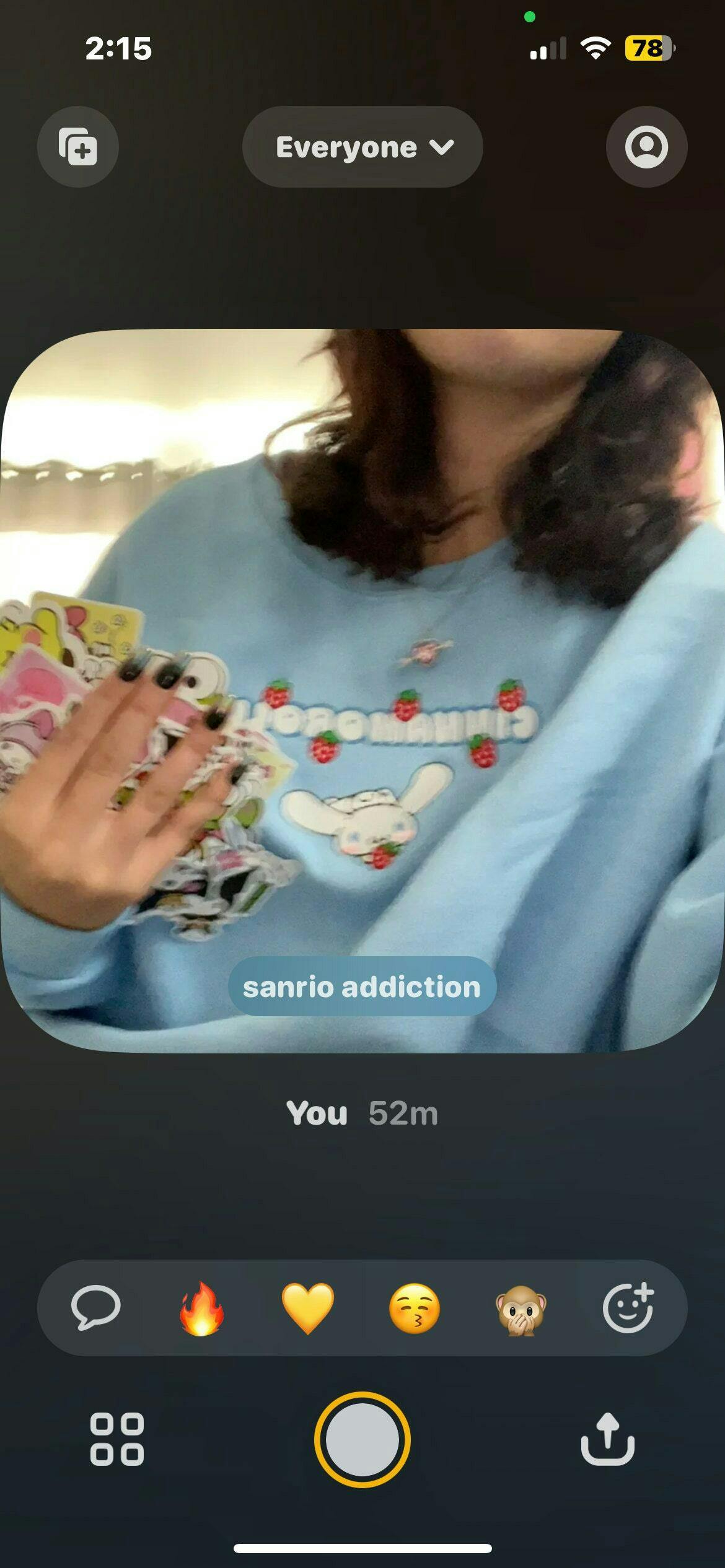
Task: React with the yellow heart emoji
Action: click(x=307, y=1307)
